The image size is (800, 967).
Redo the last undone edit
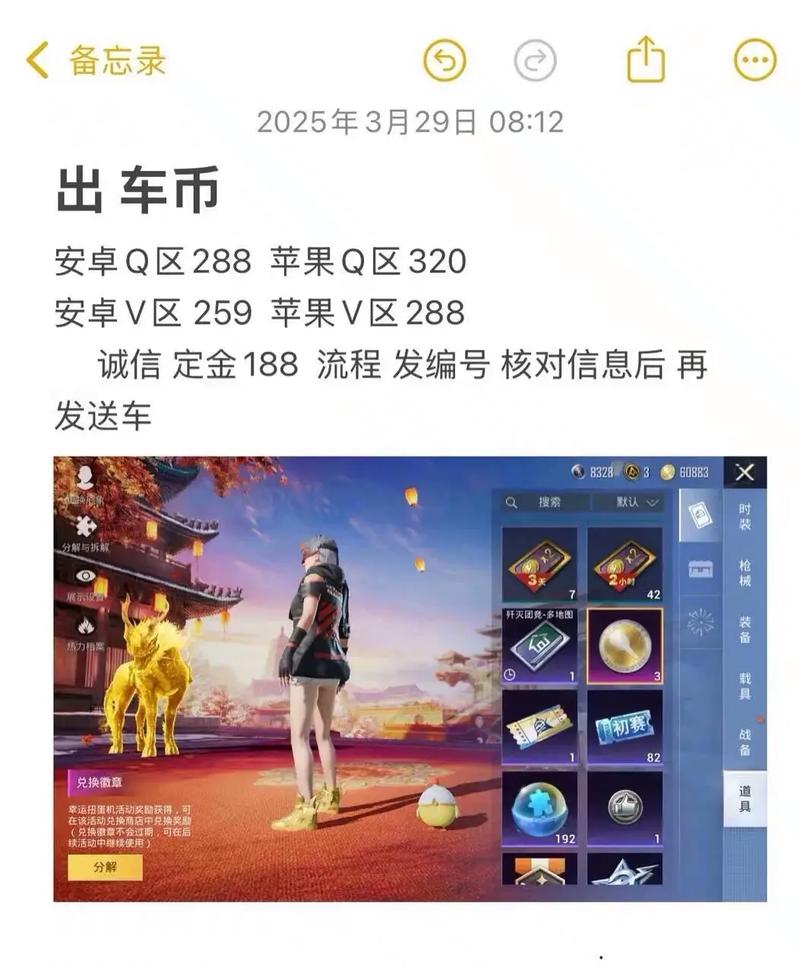(535, 61)
